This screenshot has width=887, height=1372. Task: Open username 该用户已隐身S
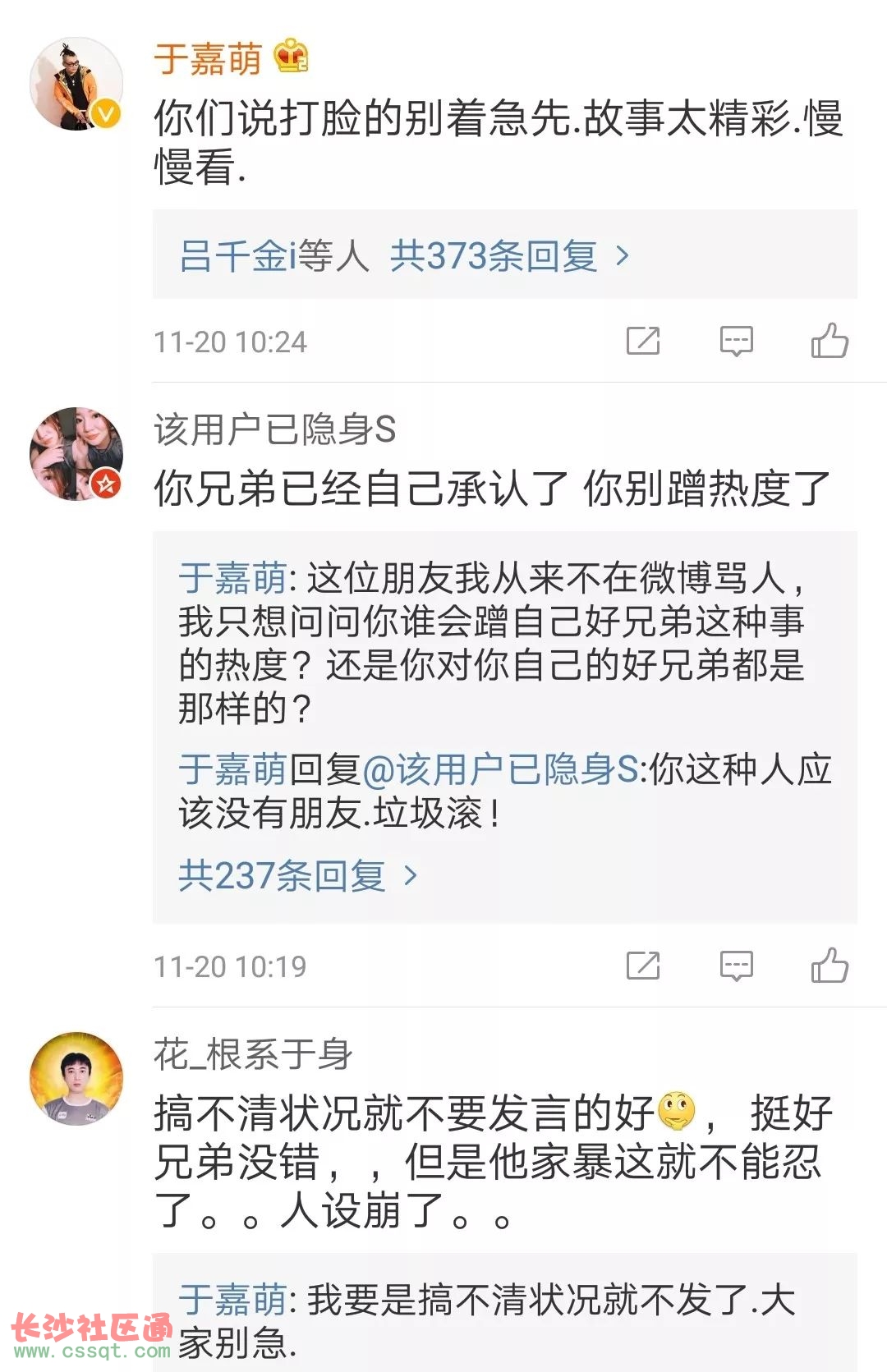point(274,429)
